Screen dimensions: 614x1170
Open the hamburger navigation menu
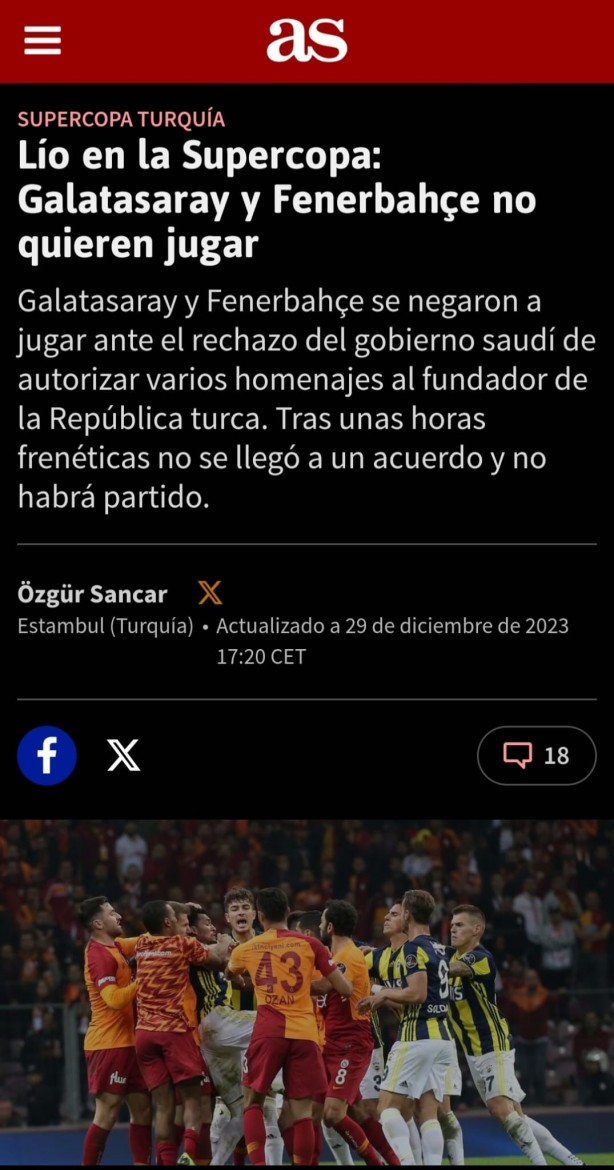pyautogui.click(x=43, y=41)
